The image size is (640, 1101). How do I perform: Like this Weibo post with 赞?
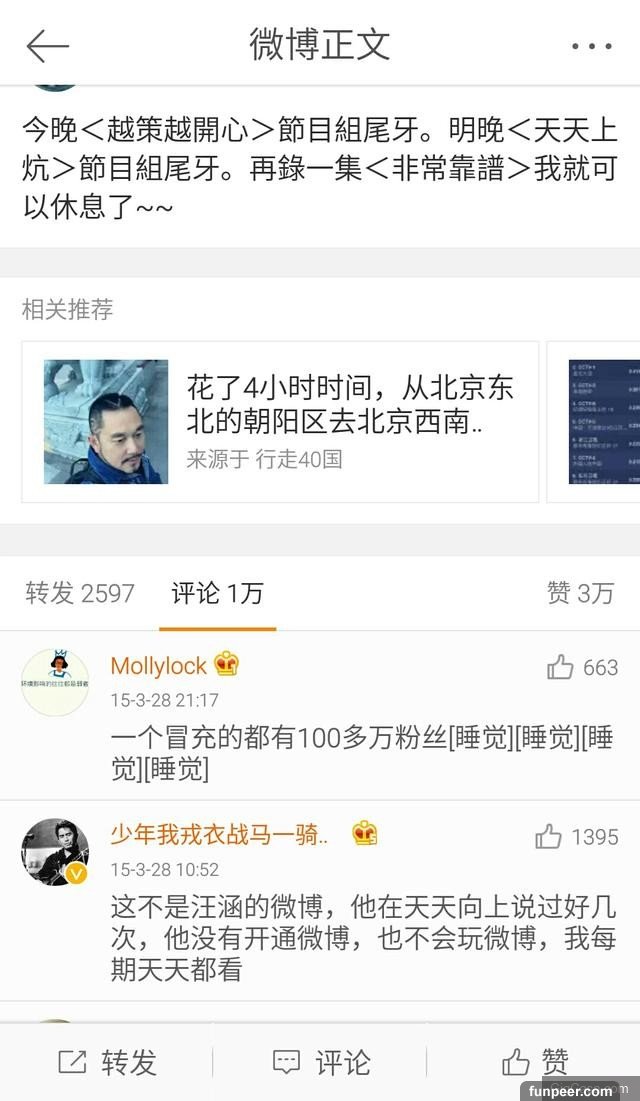click(535, 1062)
